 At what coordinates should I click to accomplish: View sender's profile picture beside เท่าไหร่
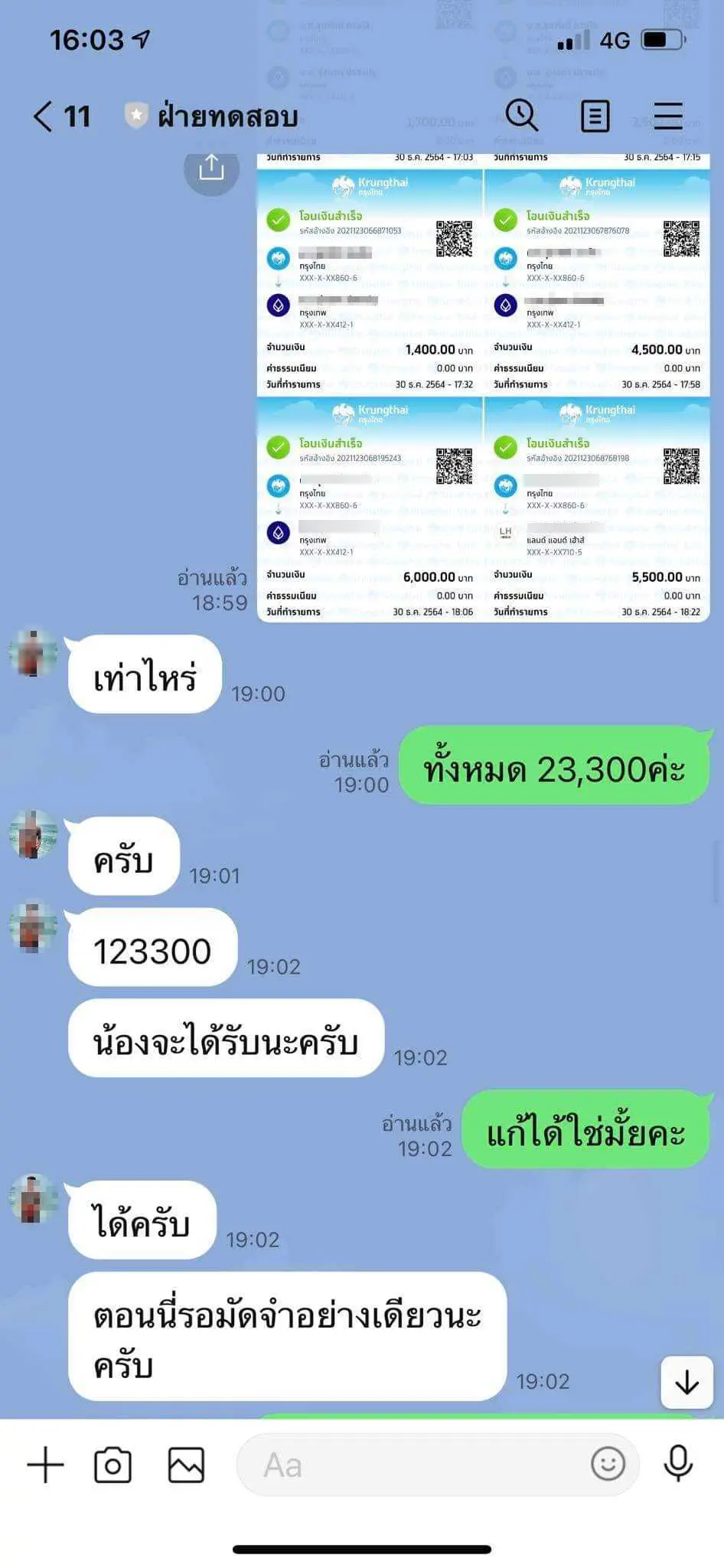pyautogui.click(x=33, y=654)
